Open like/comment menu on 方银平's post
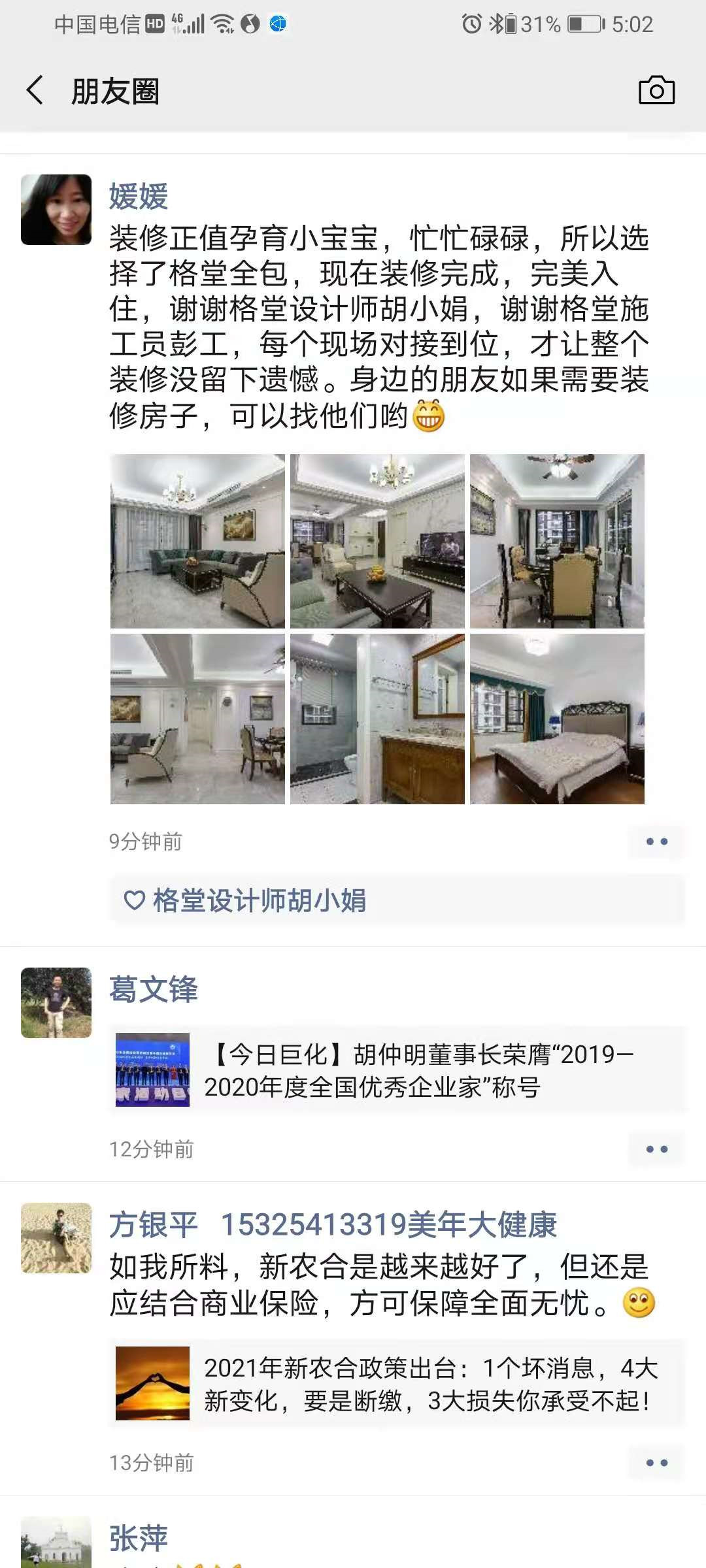 [656, 1463]
